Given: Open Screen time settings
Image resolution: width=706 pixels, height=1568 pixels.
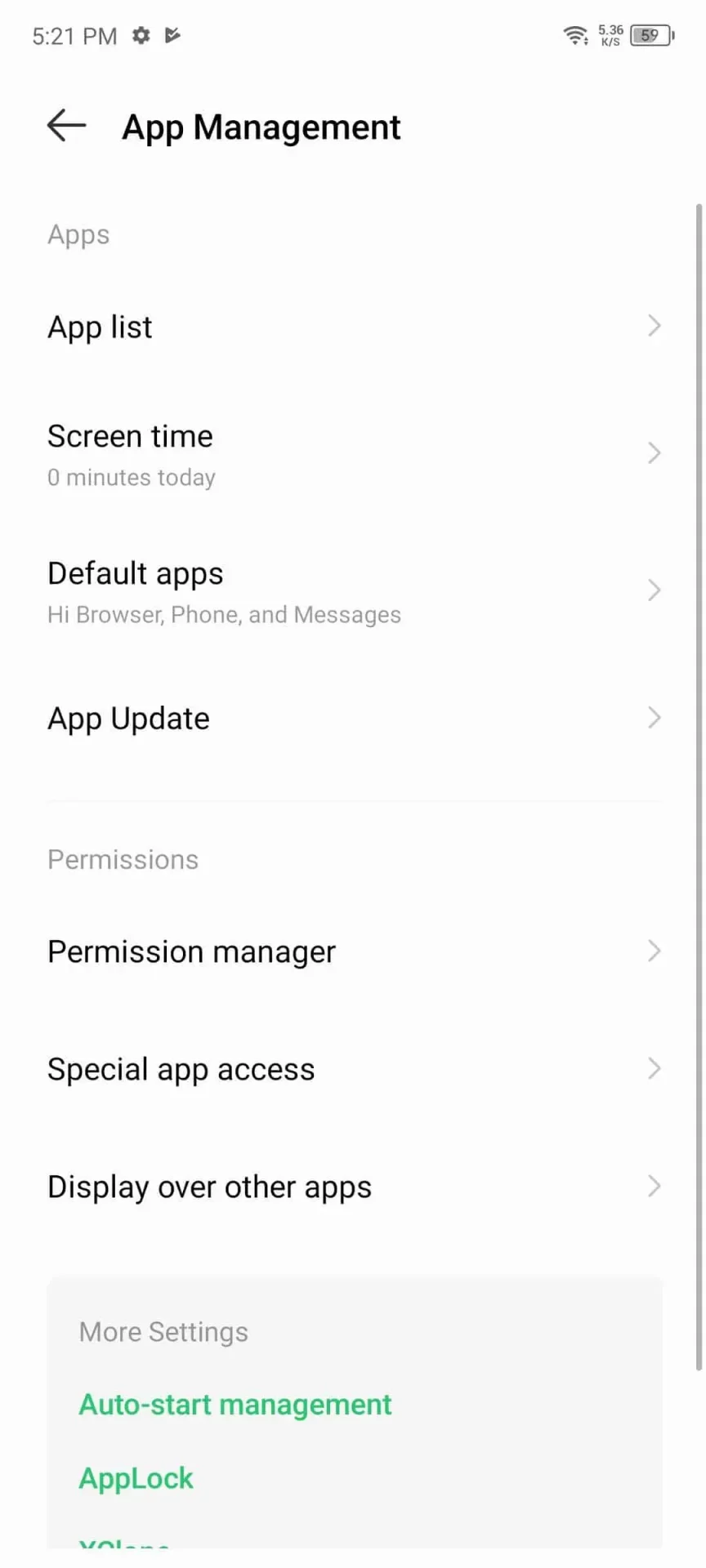Looking at the screenshot, I should pos(353,454).
